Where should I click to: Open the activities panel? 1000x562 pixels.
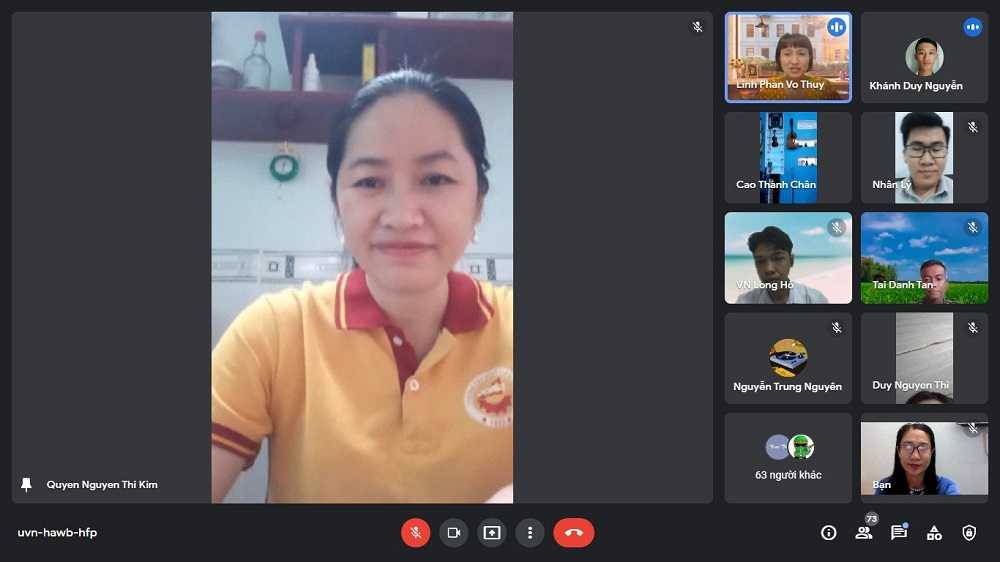[x=934, y=532]
